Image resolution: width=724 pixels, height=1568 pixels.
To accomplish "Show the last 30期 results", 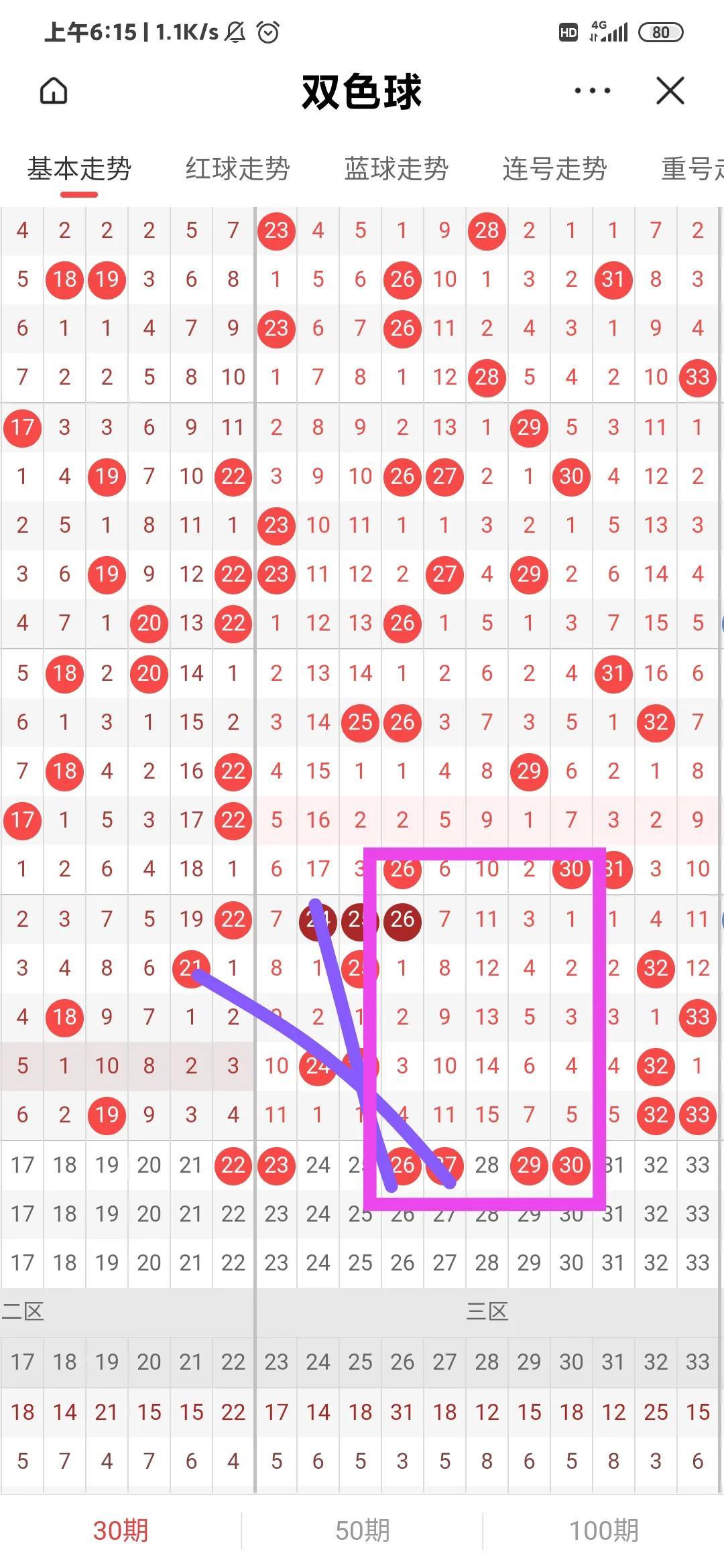I will pyautogui.click(x=121, y=1530).
